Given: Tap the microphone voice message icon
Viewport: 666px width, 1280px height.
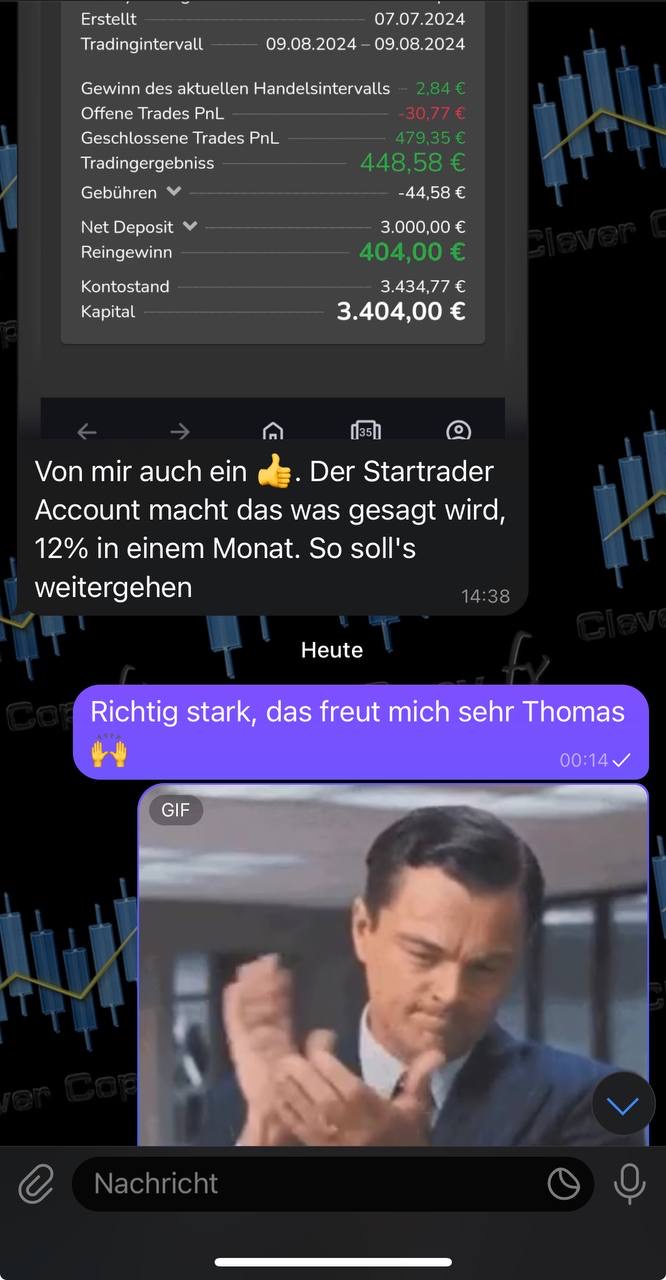Looking at the screenshot, I should pyautogui.click(x=629, y=1184).
